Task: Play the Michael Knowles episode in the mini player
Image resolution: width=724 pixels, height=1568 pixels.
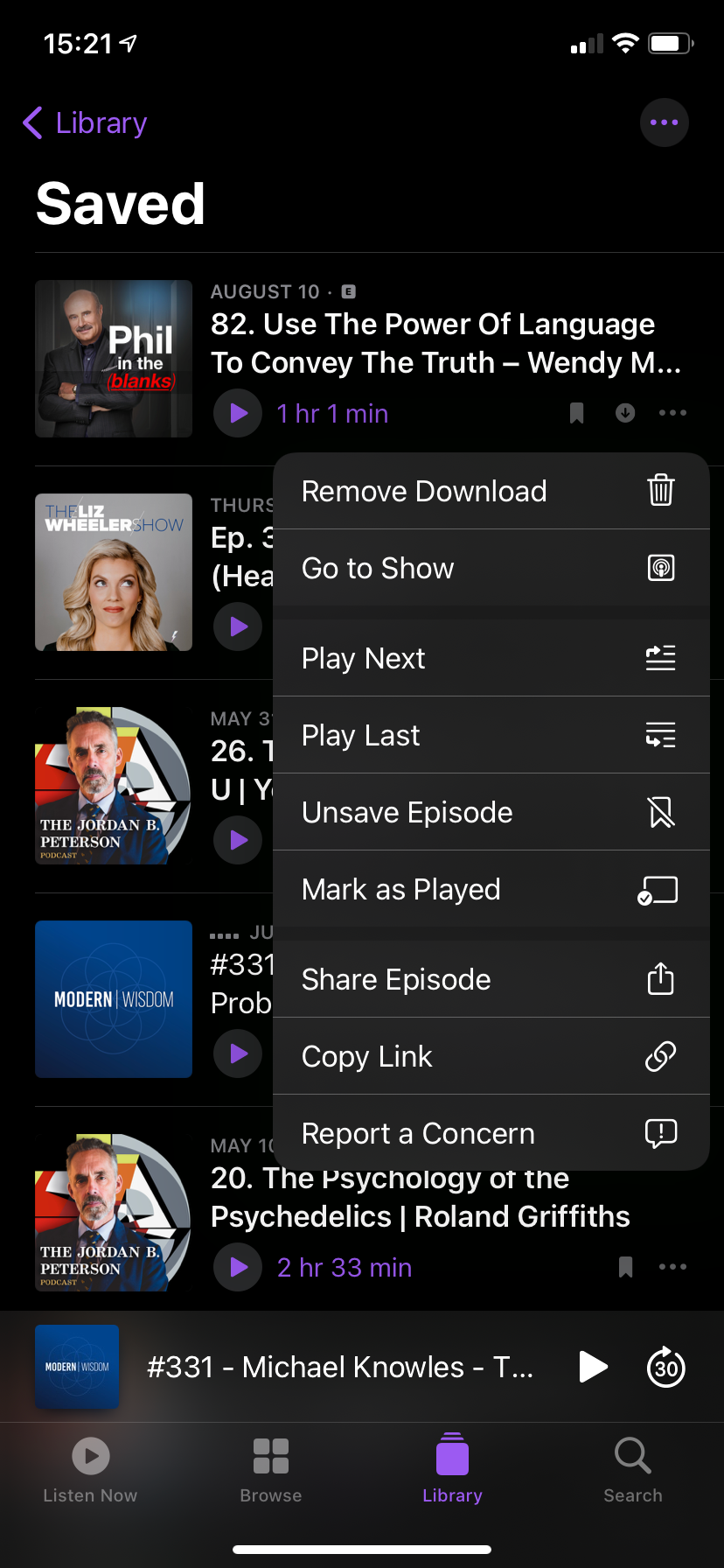Action: point(593,1366)
